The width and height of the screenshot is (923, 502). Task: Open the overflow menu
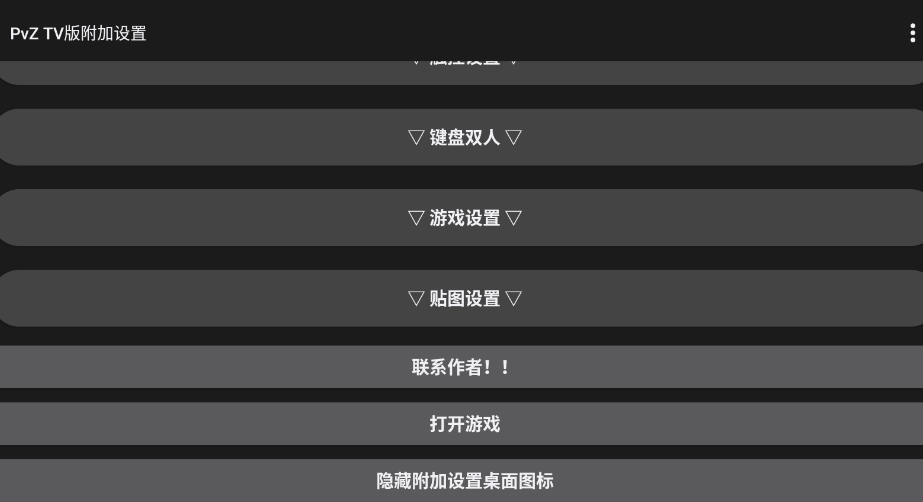tap(911, 33)
